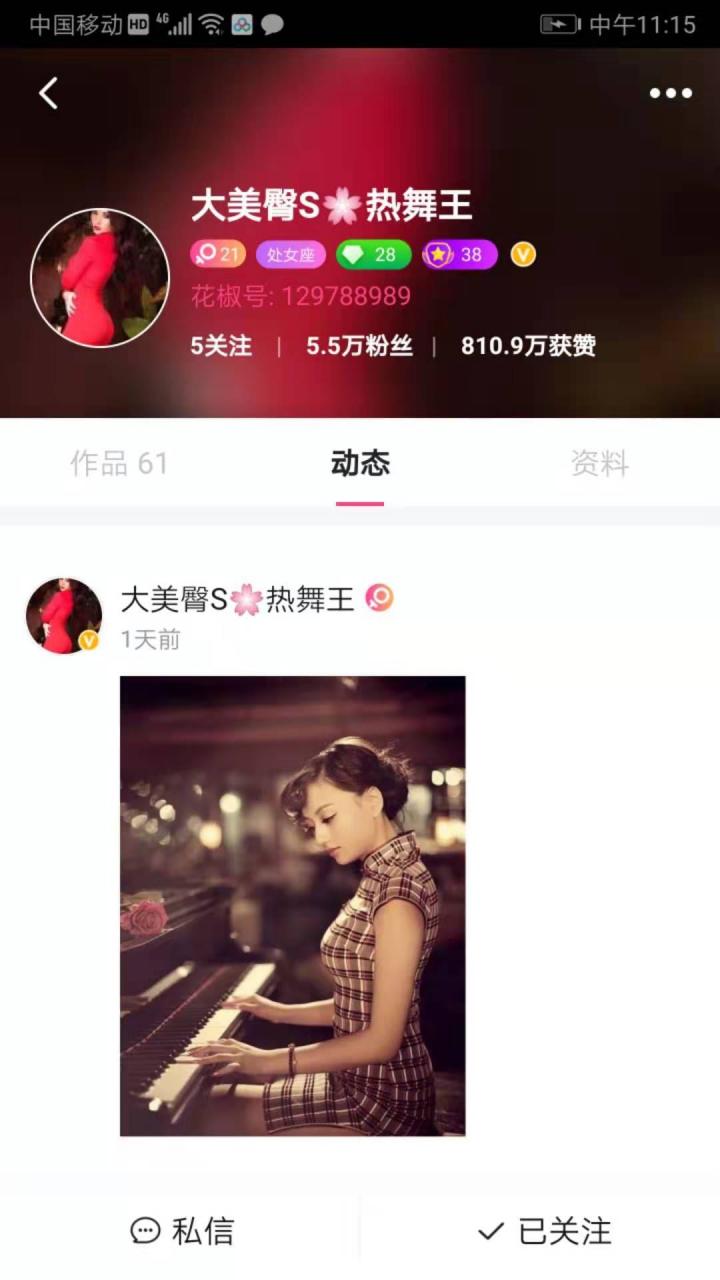This screenshot has height=1280, width=720.
Task: View the 5关注 following list
Action: pyautogui.click(x=221, y=346)
